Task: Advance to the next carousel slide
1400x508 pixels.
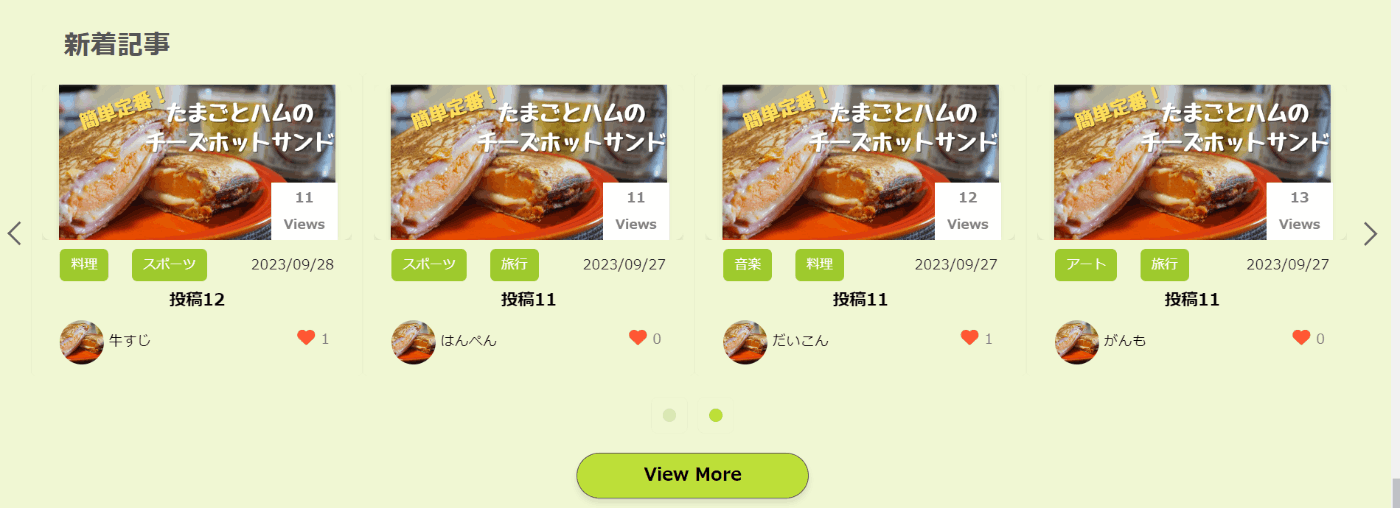Action: tap(1370, 234)
